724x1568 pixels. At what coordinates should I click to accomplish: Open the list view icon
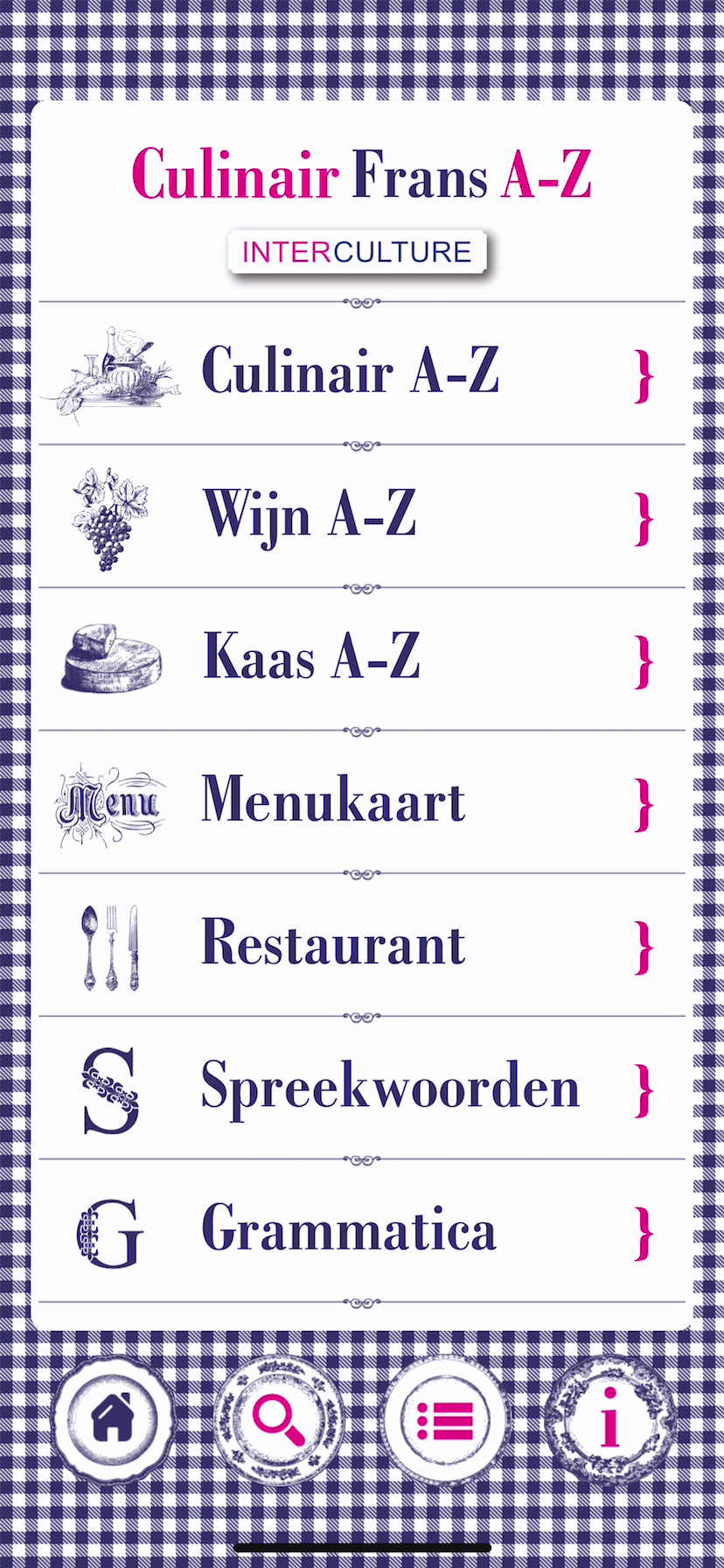[x=445, y=1419]
